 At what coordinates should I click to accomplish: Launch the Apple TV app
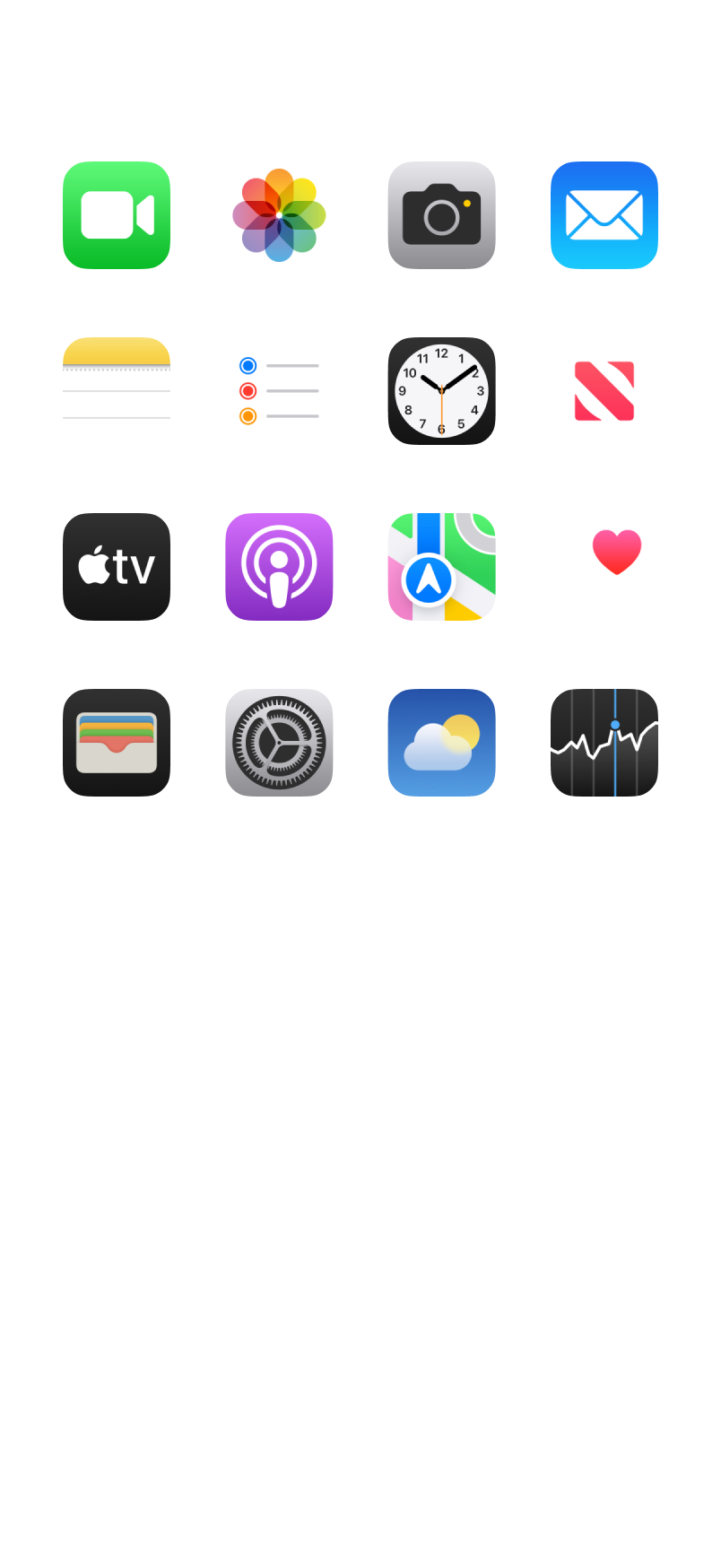point(117,567)
